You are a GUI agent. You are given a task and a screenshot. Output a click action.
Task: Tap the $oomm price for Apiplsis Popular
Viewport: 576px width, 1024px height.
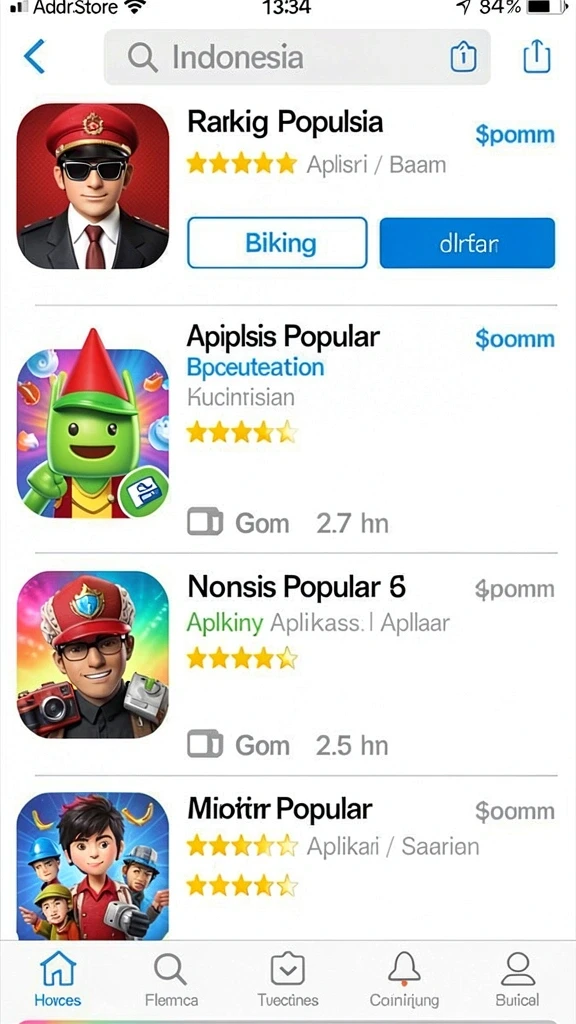tap(515, 340)
